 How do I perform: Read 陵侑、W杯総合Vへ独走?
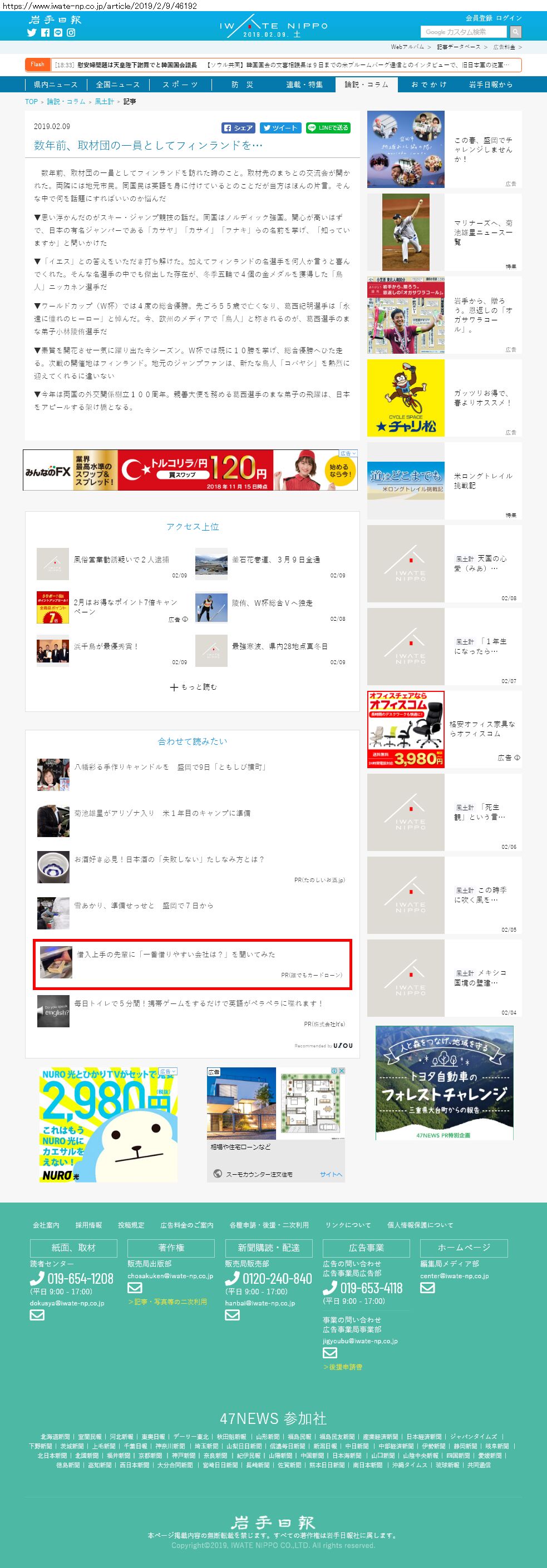[272, 602]
